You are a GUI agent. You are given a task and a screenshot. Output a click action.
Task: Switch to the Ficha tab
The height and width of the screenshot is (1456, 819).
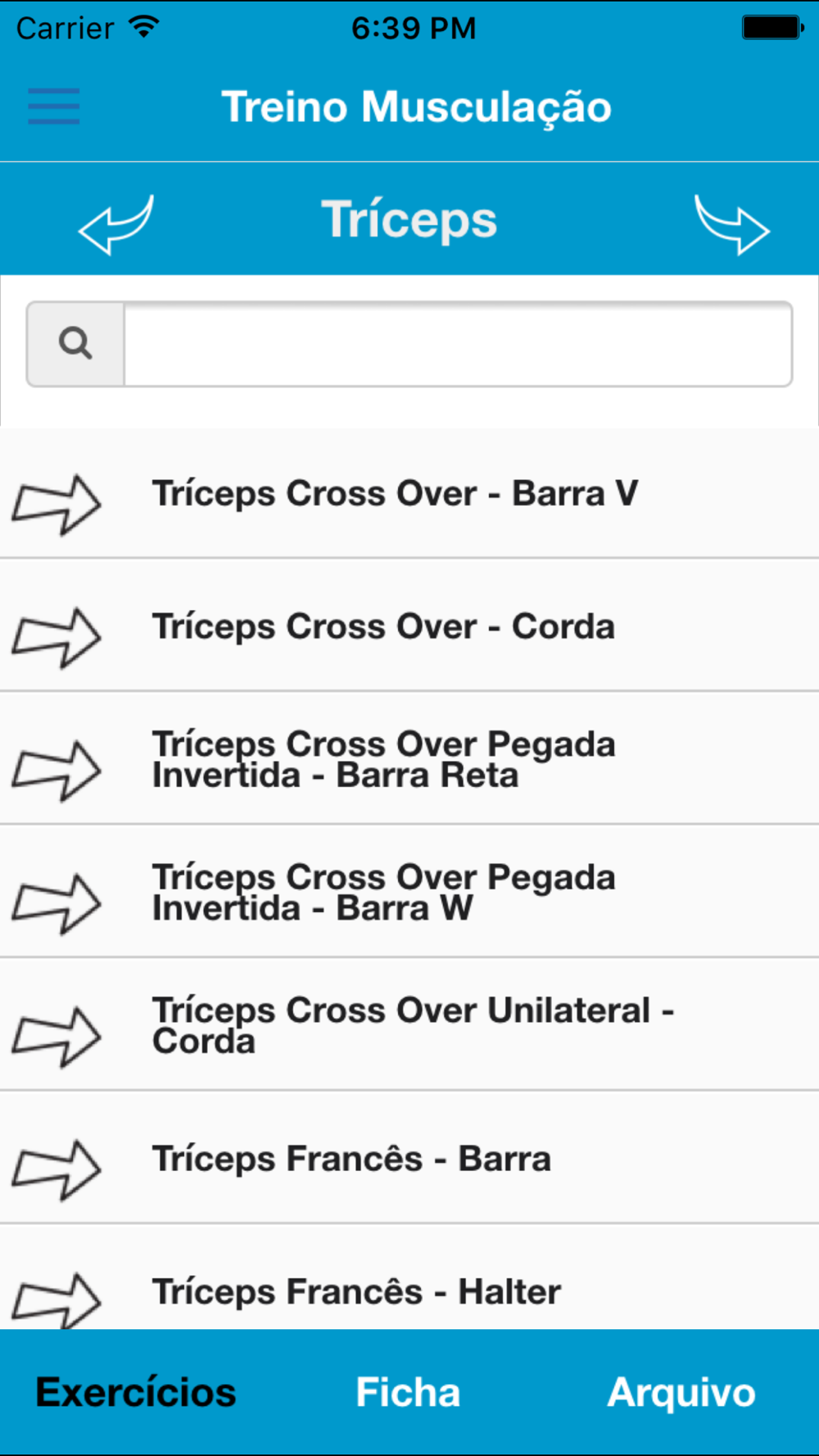408,1392
